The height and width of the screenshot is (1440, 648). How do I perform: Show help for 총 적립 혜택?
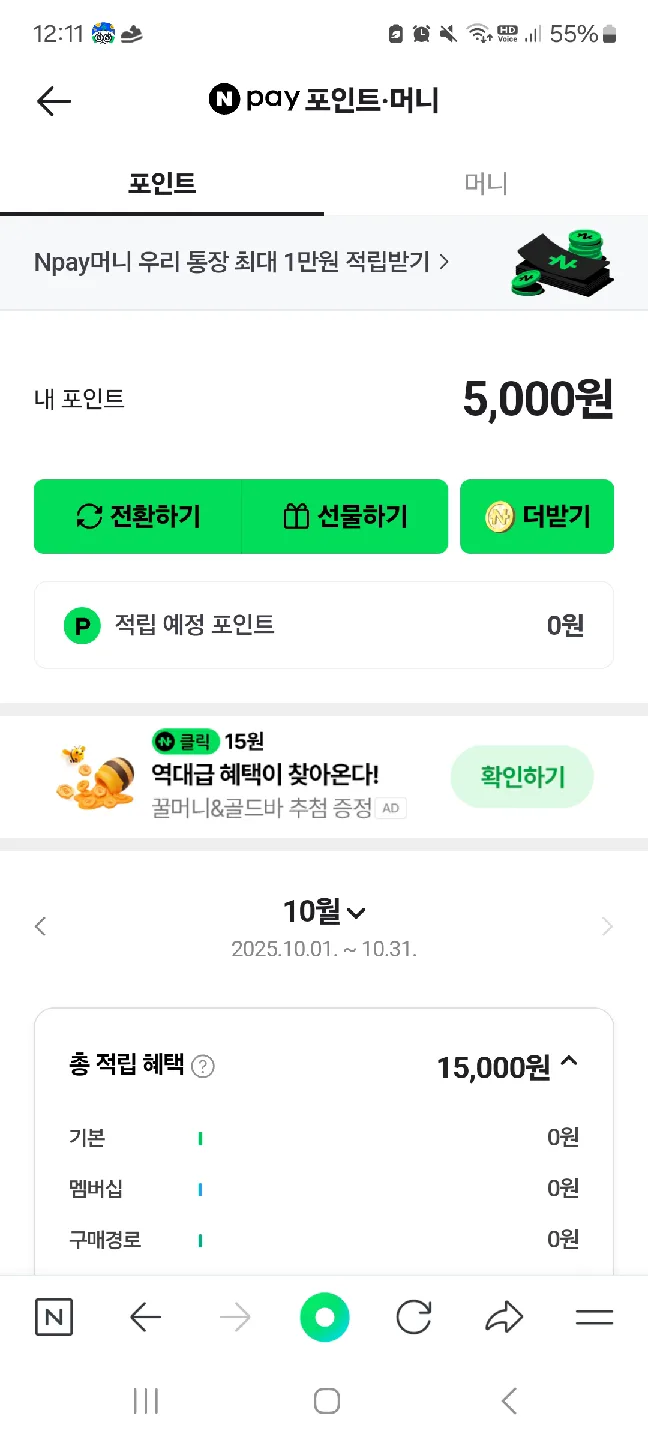[x=203, y=1067]
